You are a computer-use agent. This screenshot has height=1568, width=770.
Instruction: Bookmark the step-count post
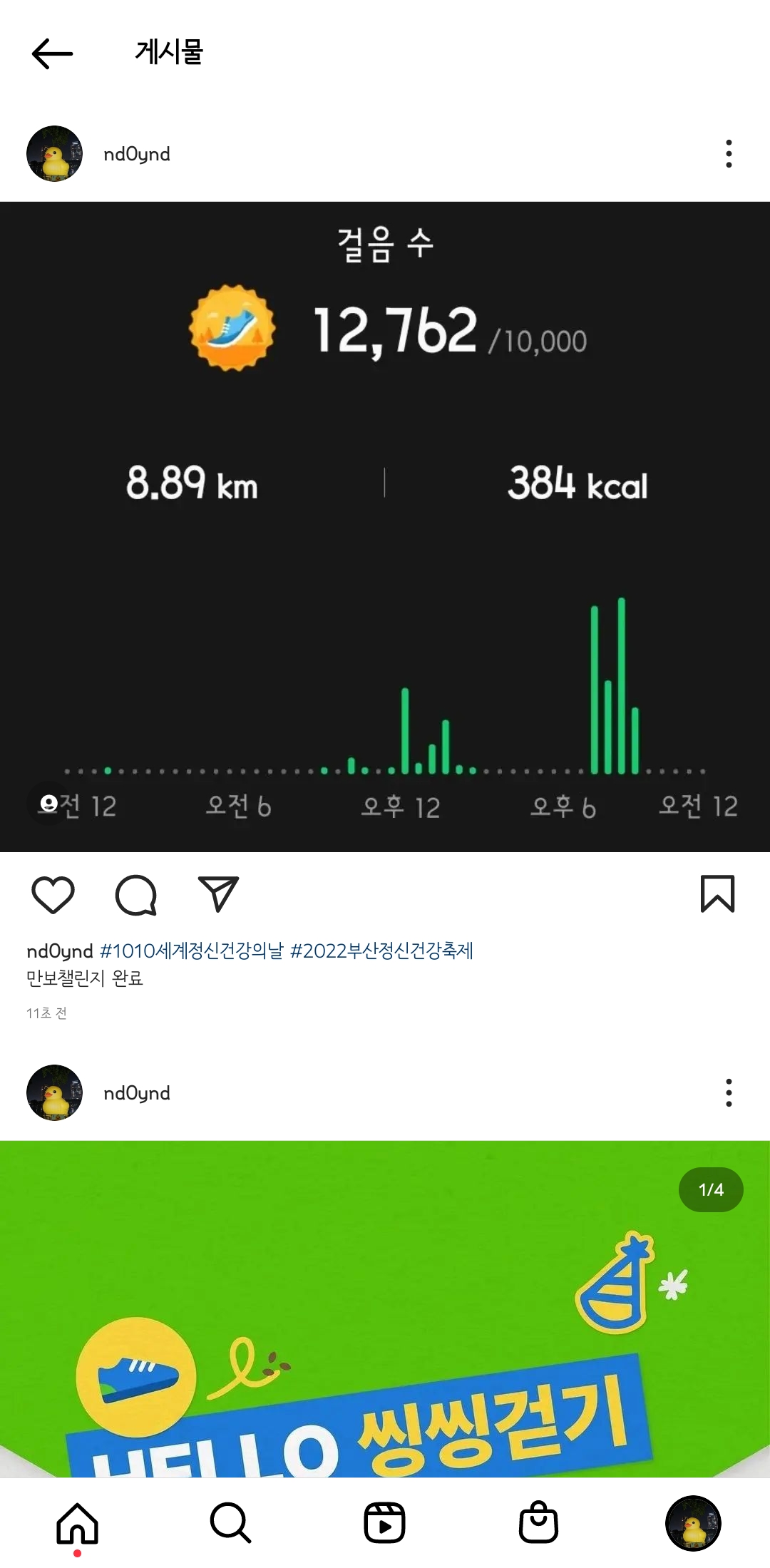(x=717, y=894)
